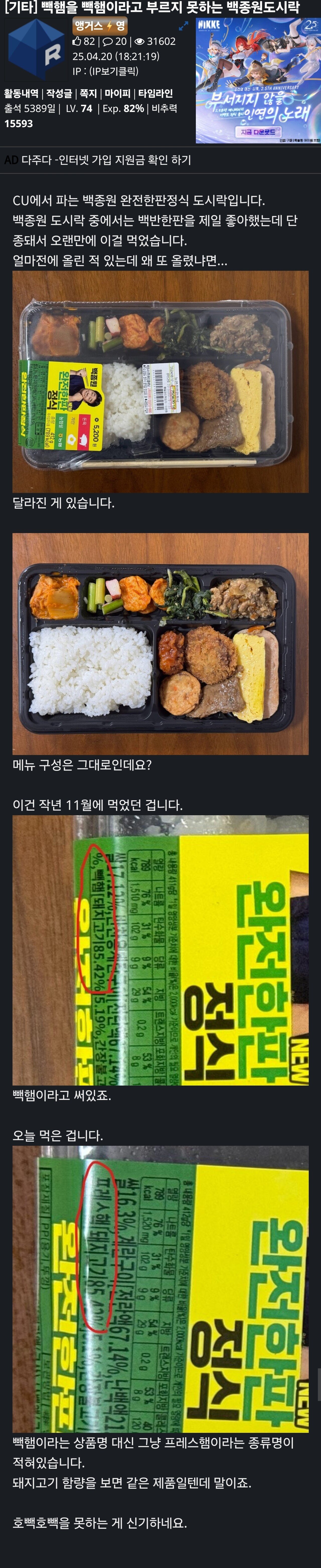The height and width of the screenshot is (1568, 321).
Task: Open the author's 타임라인
Action: click(x=155, y=93)
